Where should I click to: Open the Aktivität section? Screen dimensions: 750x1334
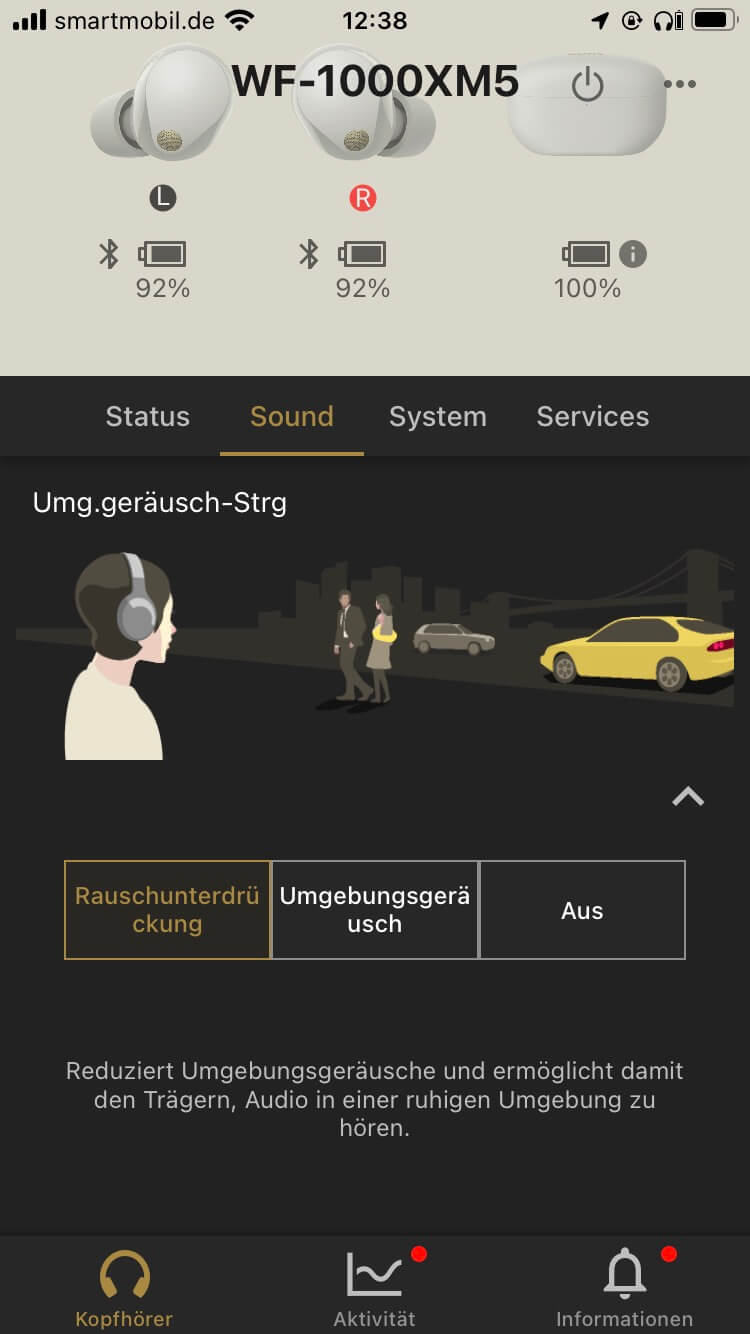(375, 1288)
